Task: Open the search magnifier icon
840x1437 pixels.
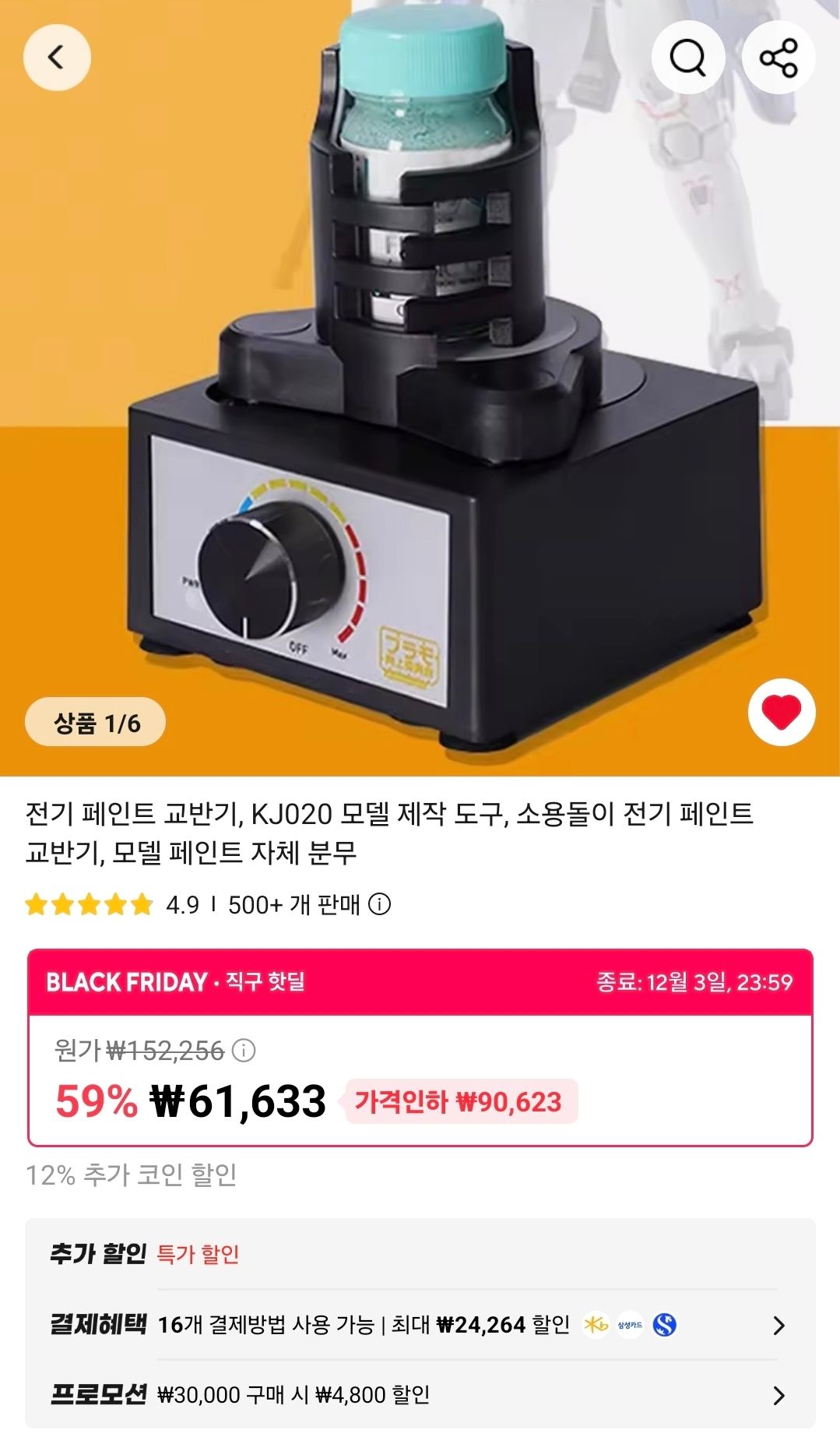Action: [688, 56]
